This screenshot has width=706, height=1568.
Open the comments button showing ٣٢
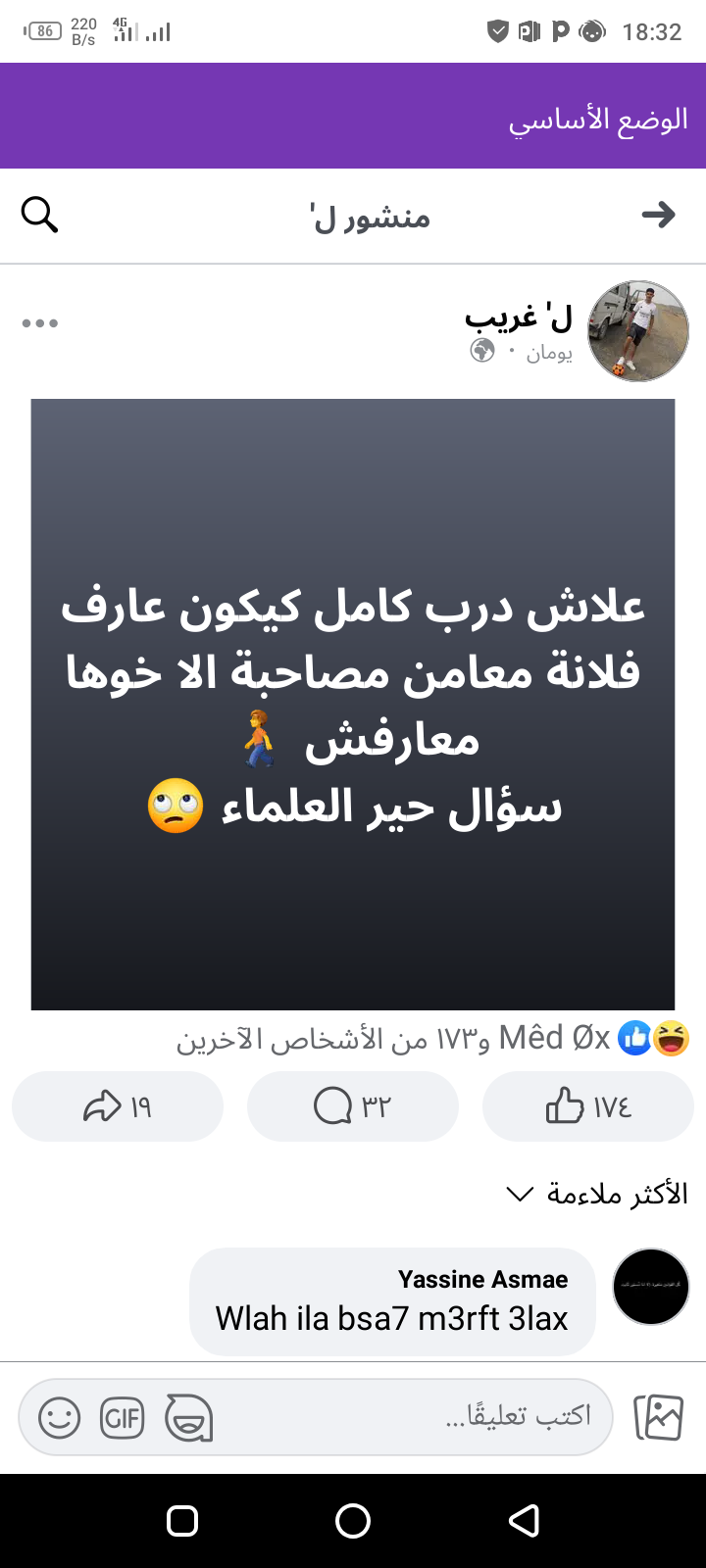coord(352,1106)
